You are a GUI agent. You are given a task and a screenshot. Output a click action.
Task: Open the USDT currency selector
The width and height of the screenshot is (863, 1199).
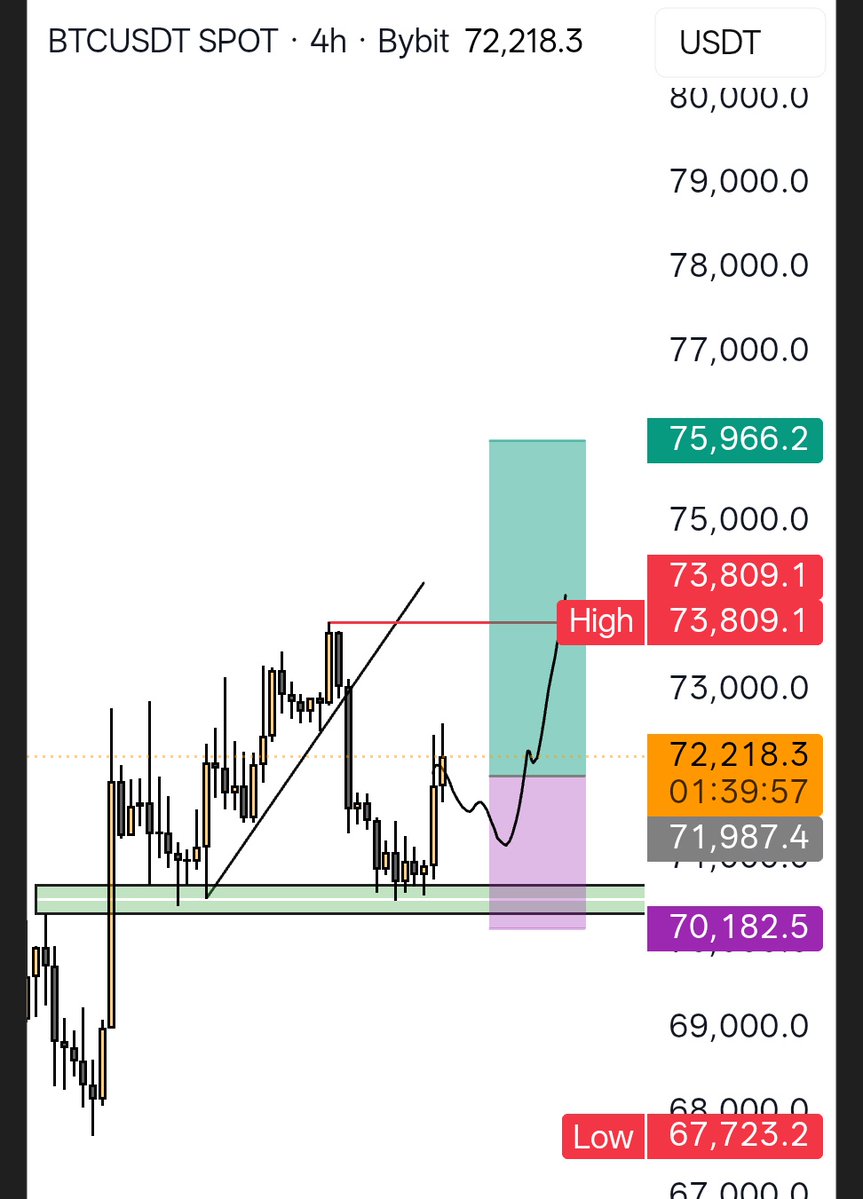point(738,43)
